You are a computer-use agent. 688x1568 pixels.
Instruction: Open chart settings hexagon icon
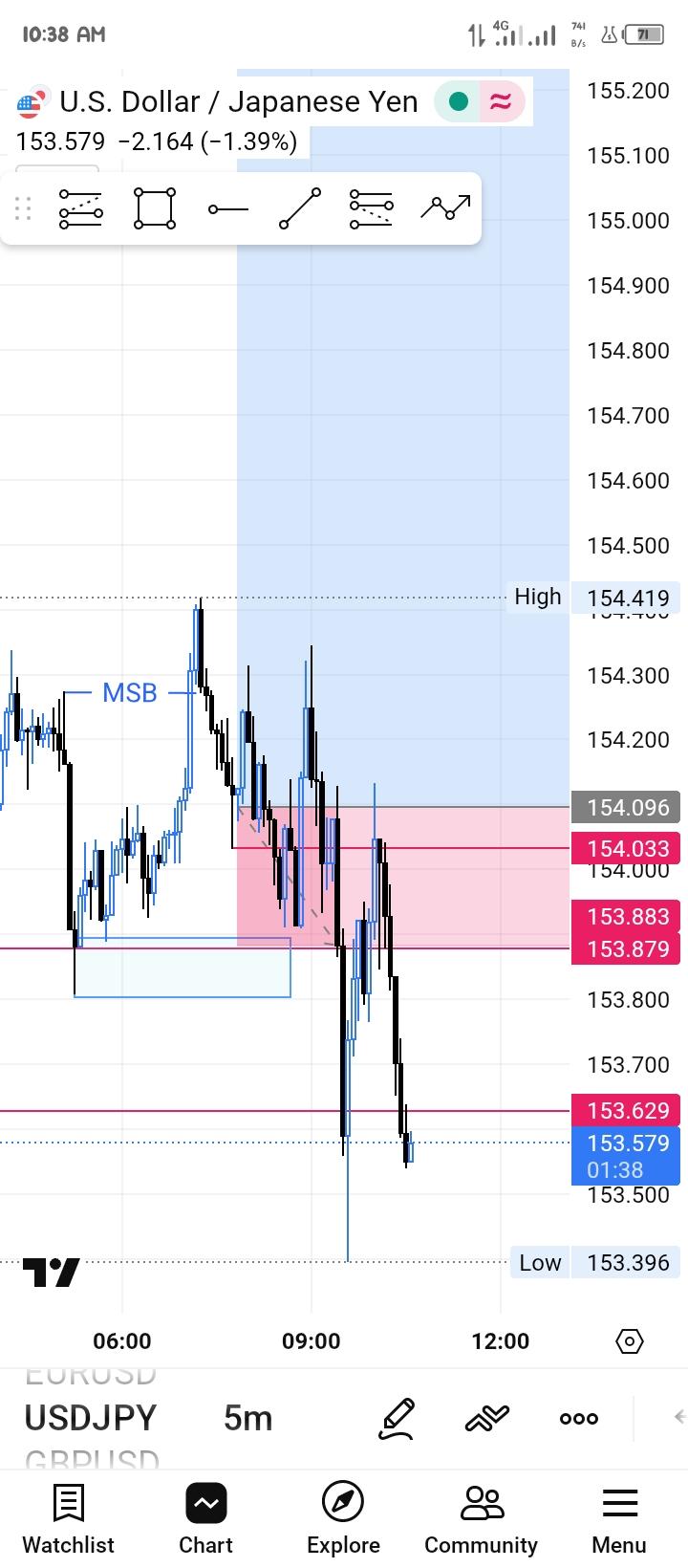[x=630, y=1341]
